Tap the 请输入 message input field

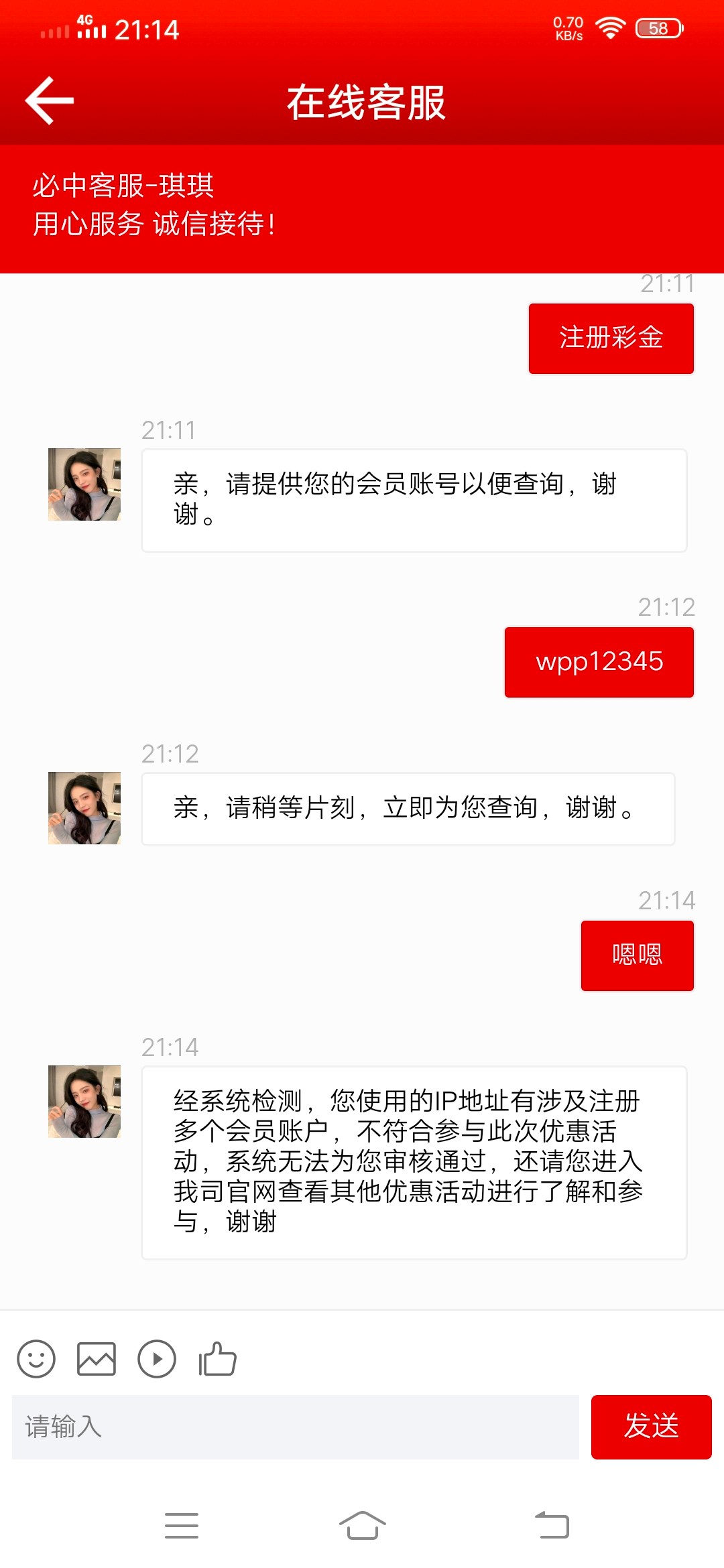pos(295,1428)
